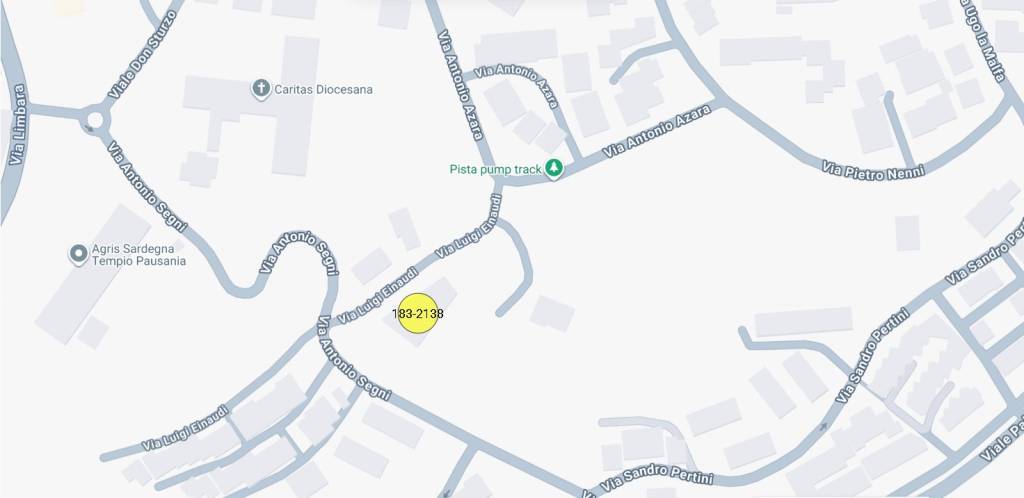
Task: Open Caritas Diocesana place marker
Action: pos(261,89)
